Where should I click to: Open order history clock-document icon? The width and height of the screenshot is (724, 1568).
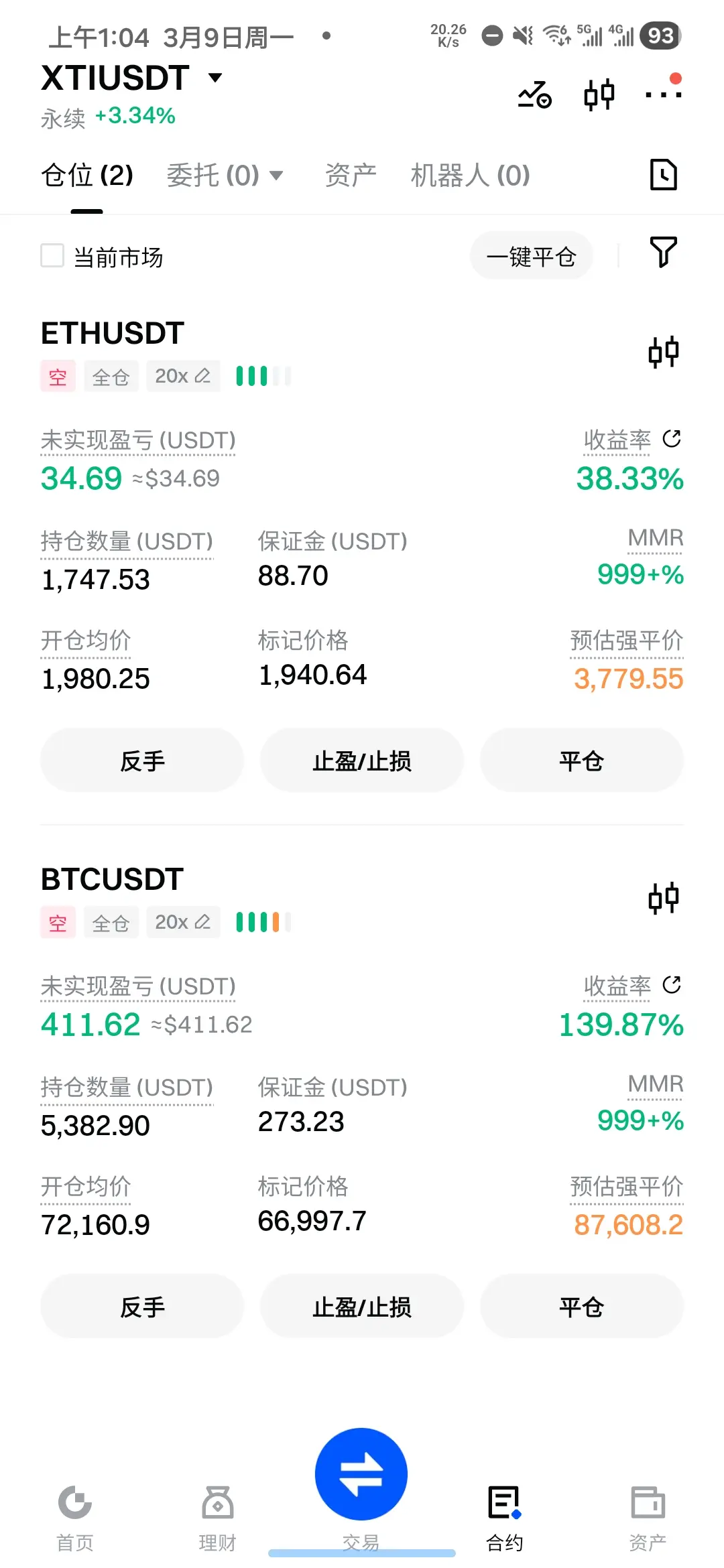click(664, 175)
